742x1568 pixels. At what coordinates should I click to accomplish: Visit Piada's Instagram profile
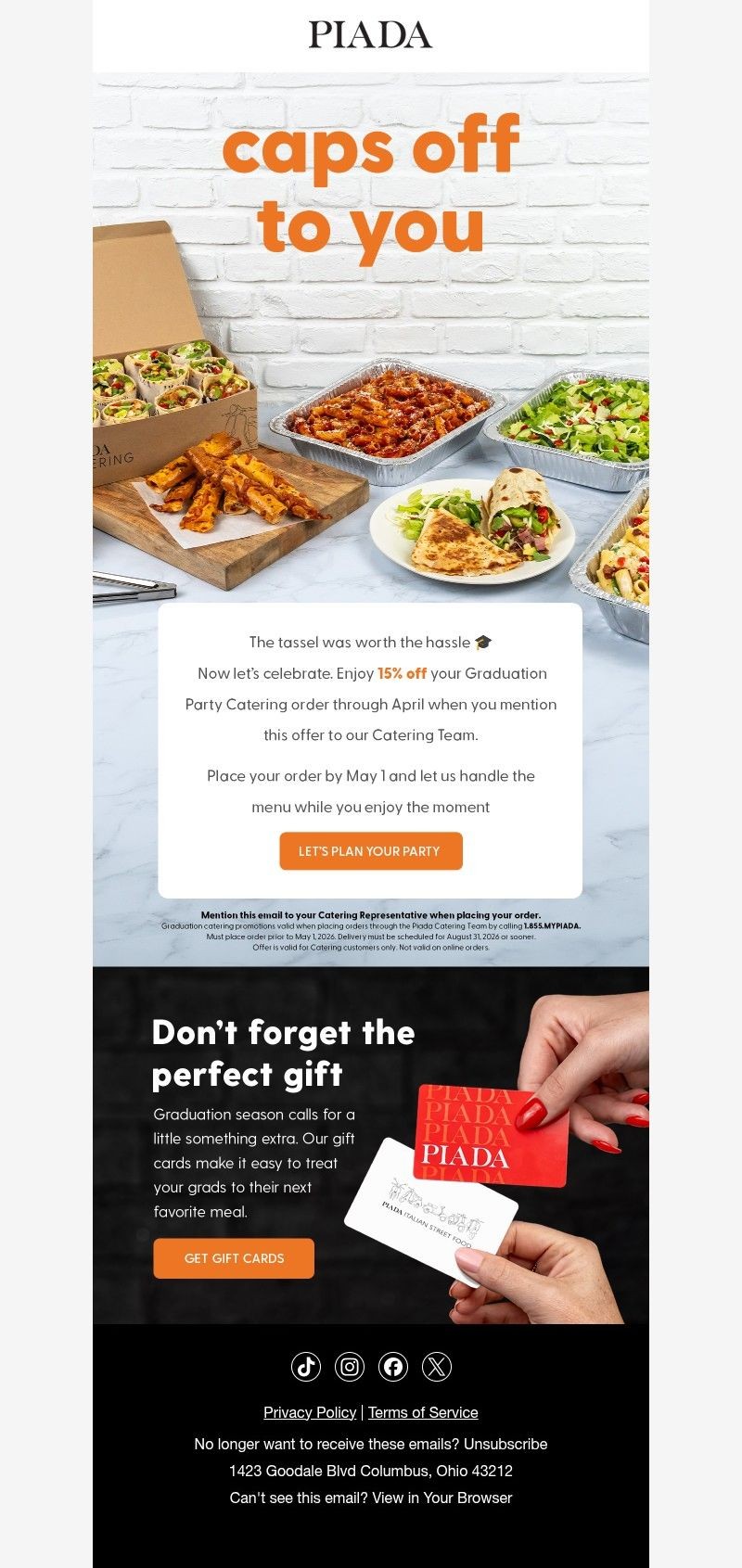click(x=350, y=1366)
